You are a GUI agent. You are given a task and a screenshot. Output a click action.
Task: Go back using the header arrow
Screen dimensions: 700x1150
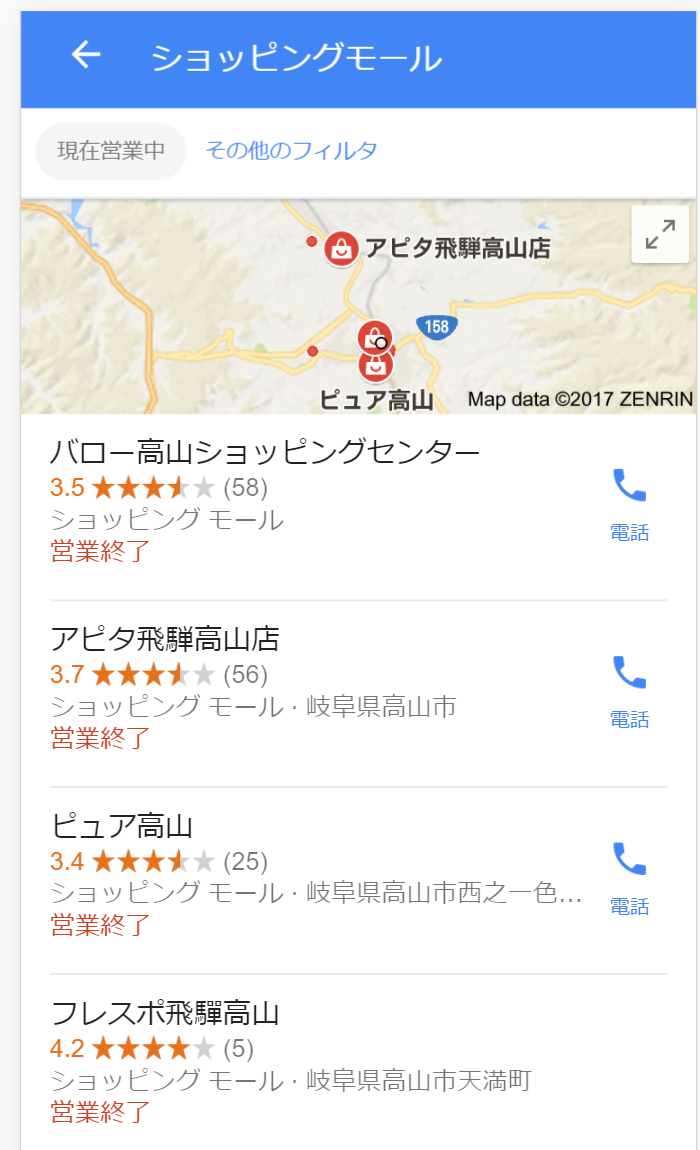click(x=86, y=55)
